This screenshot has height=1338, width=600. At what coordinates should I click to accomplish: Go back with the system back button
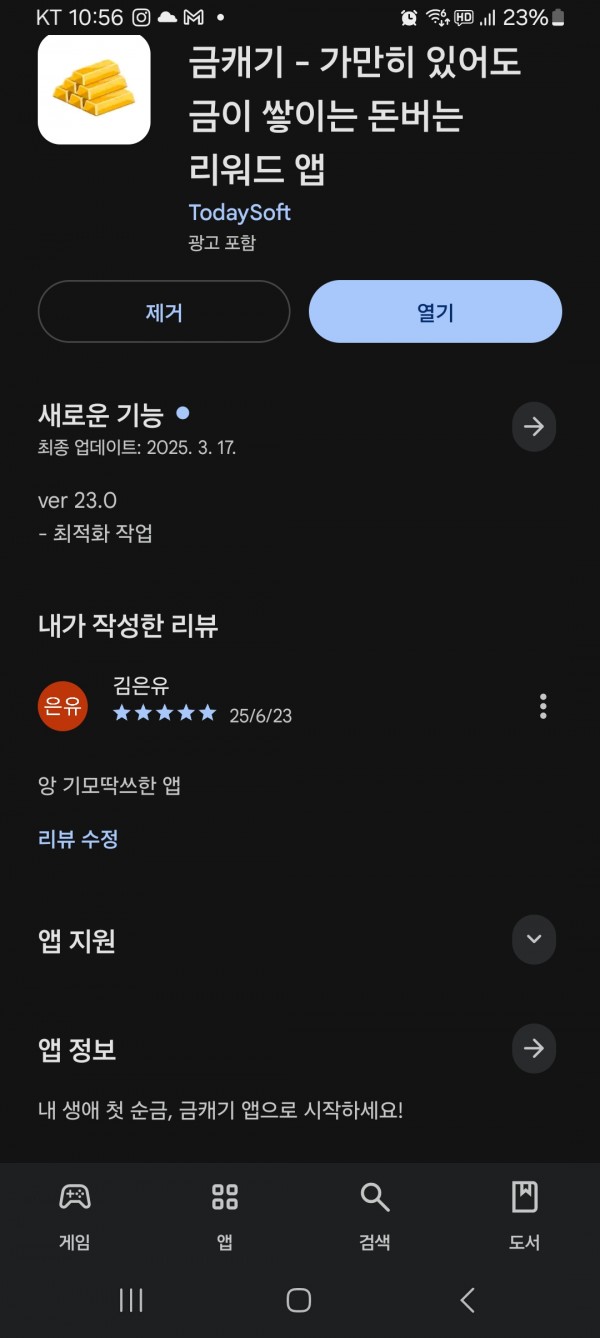click(x=467, y=1300)
